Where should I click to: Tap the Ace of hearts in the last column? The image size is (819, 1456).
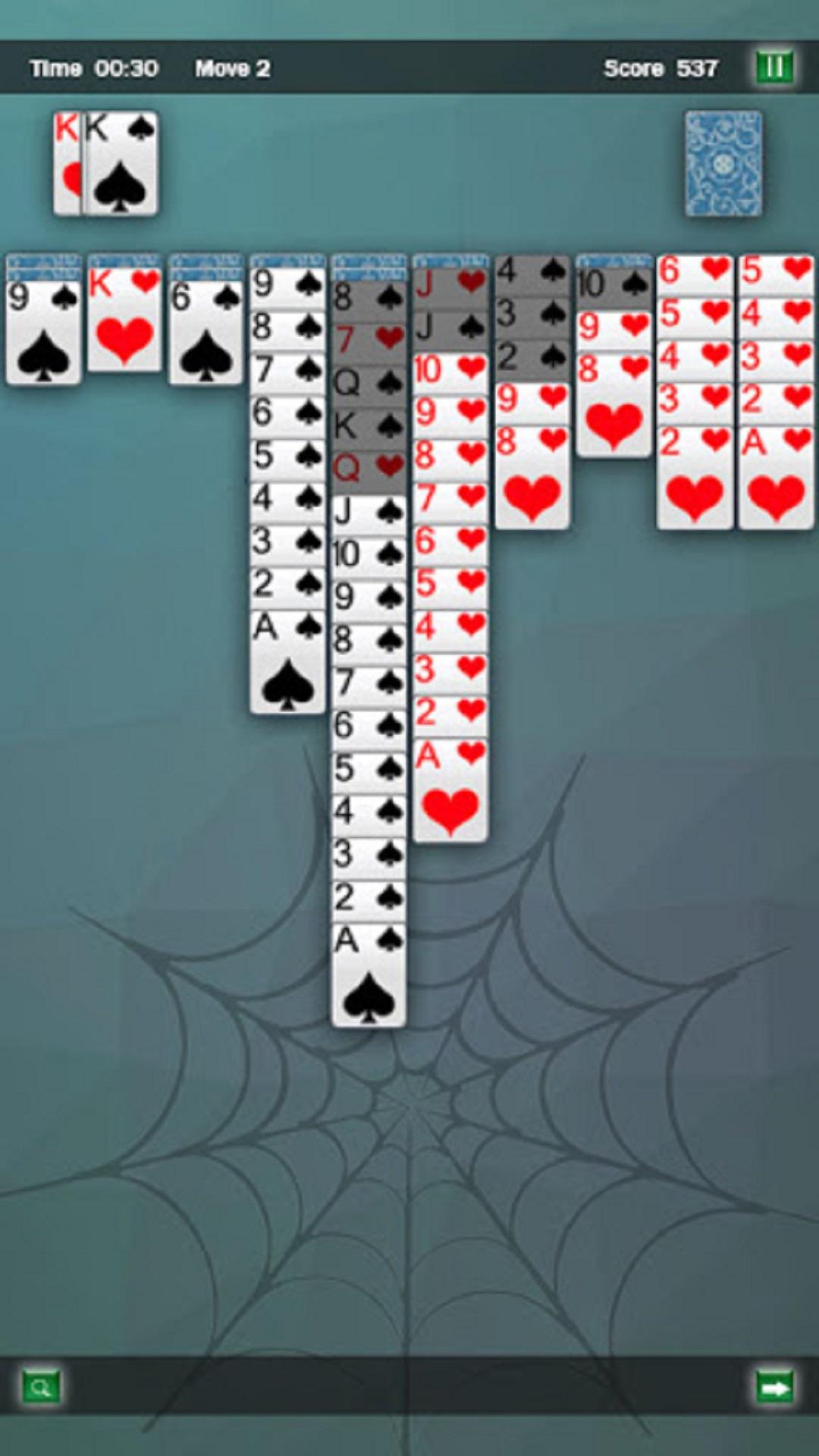point(776,477)
